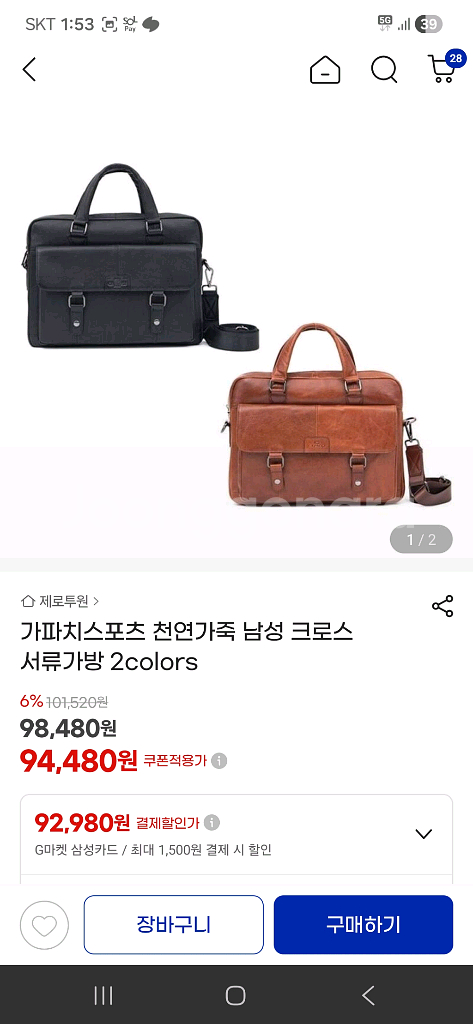
Task: Share this product
Action: pos(442,607)
